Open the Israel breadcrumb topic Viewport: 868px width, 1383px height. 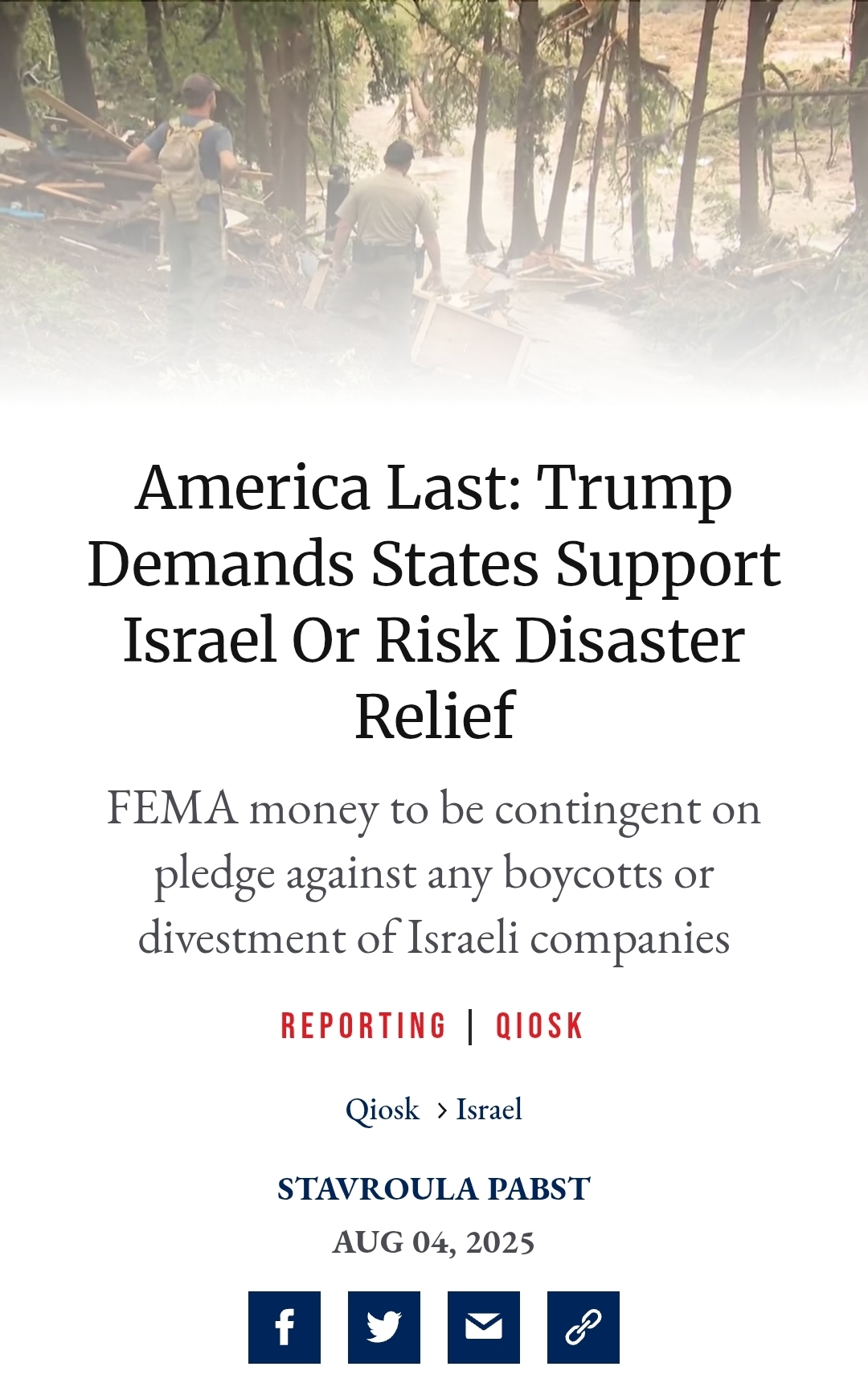click(489, 1110)
